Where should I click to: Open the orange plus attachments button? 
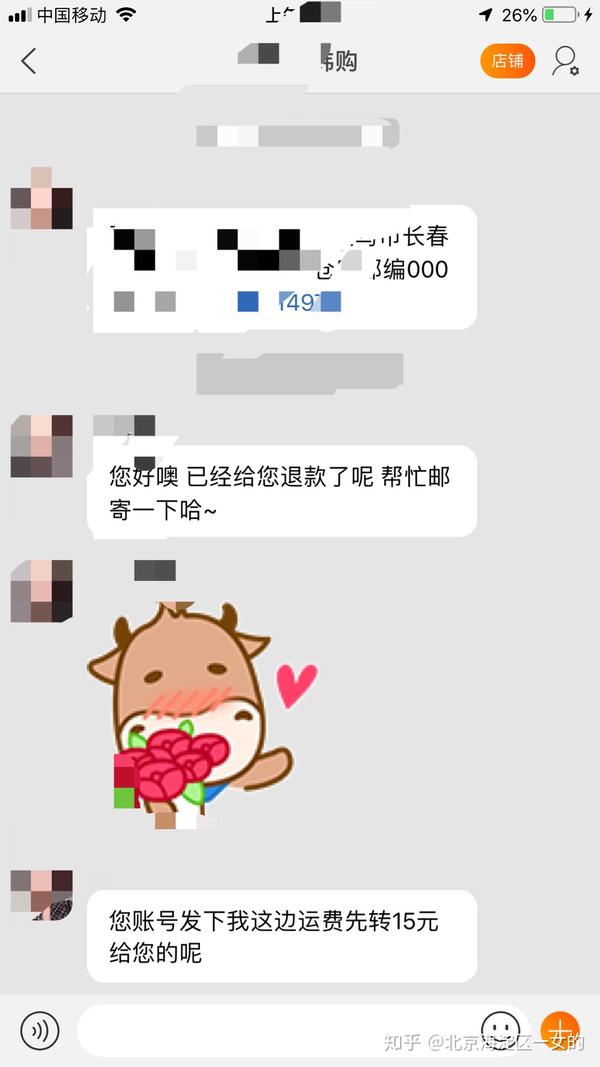point(559,1030)
